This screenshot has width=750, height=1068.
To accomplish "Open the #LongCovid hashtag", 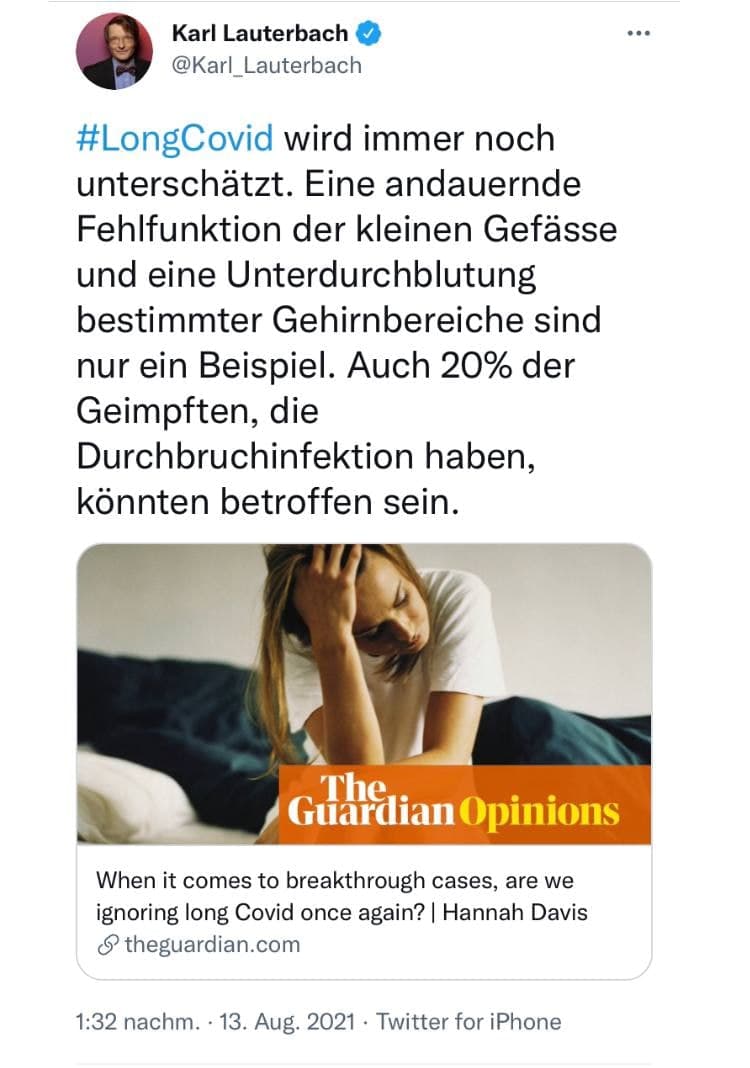I will (x=175, y=137).
